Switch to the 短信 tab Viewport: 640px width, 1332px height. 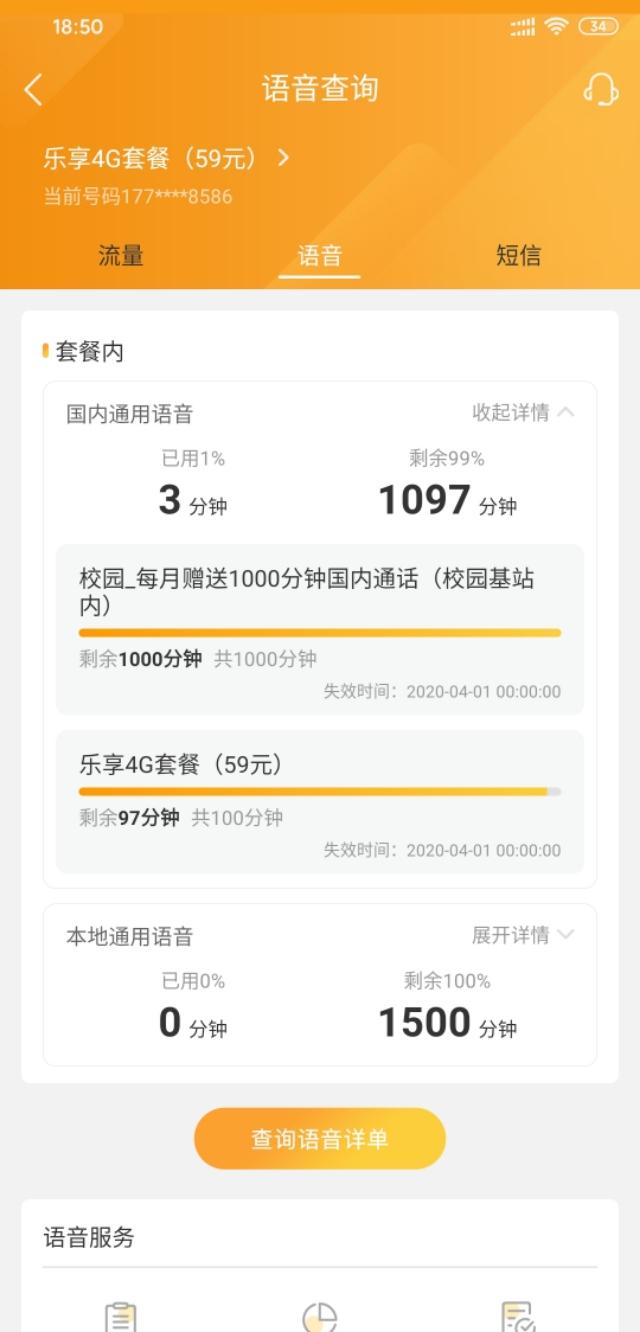tap(518, 255)
